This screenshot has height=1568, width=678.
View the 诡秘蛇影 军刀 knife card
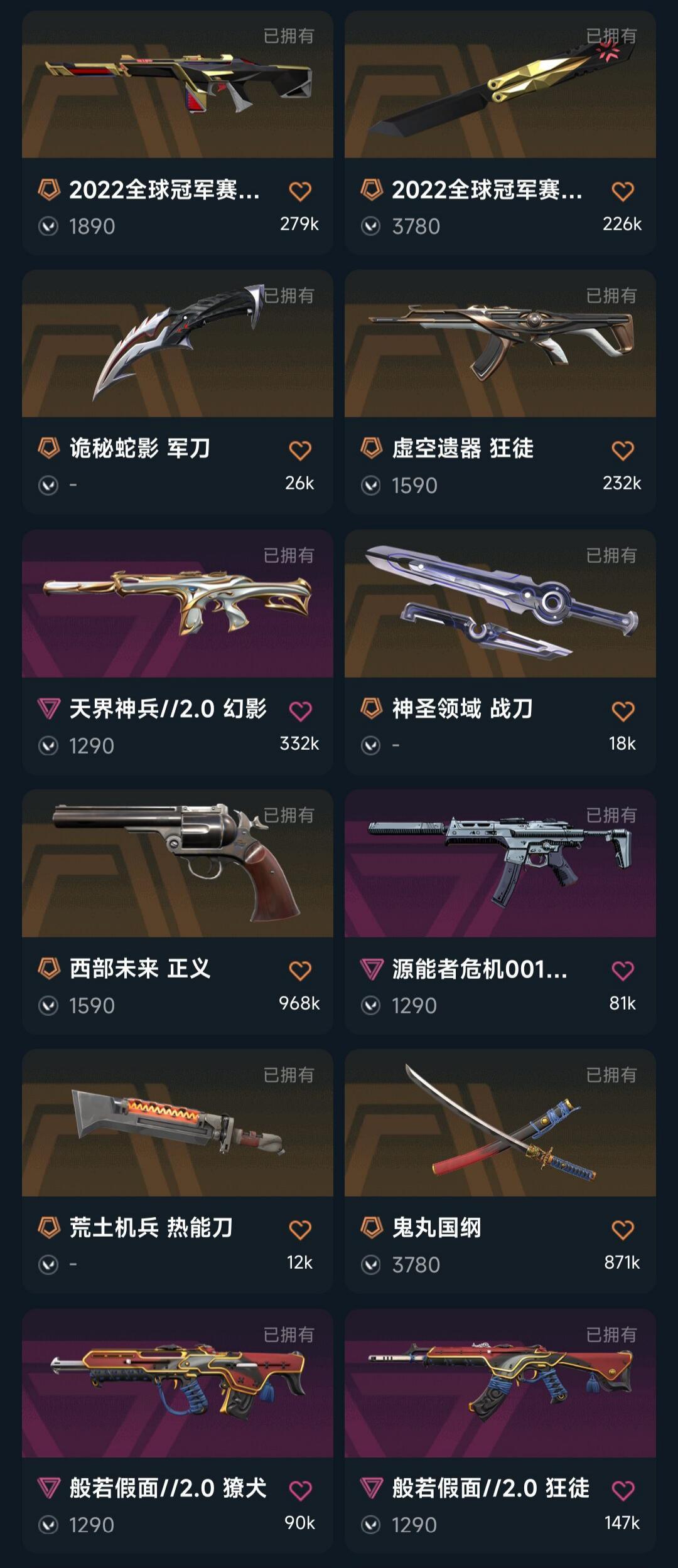177,345
